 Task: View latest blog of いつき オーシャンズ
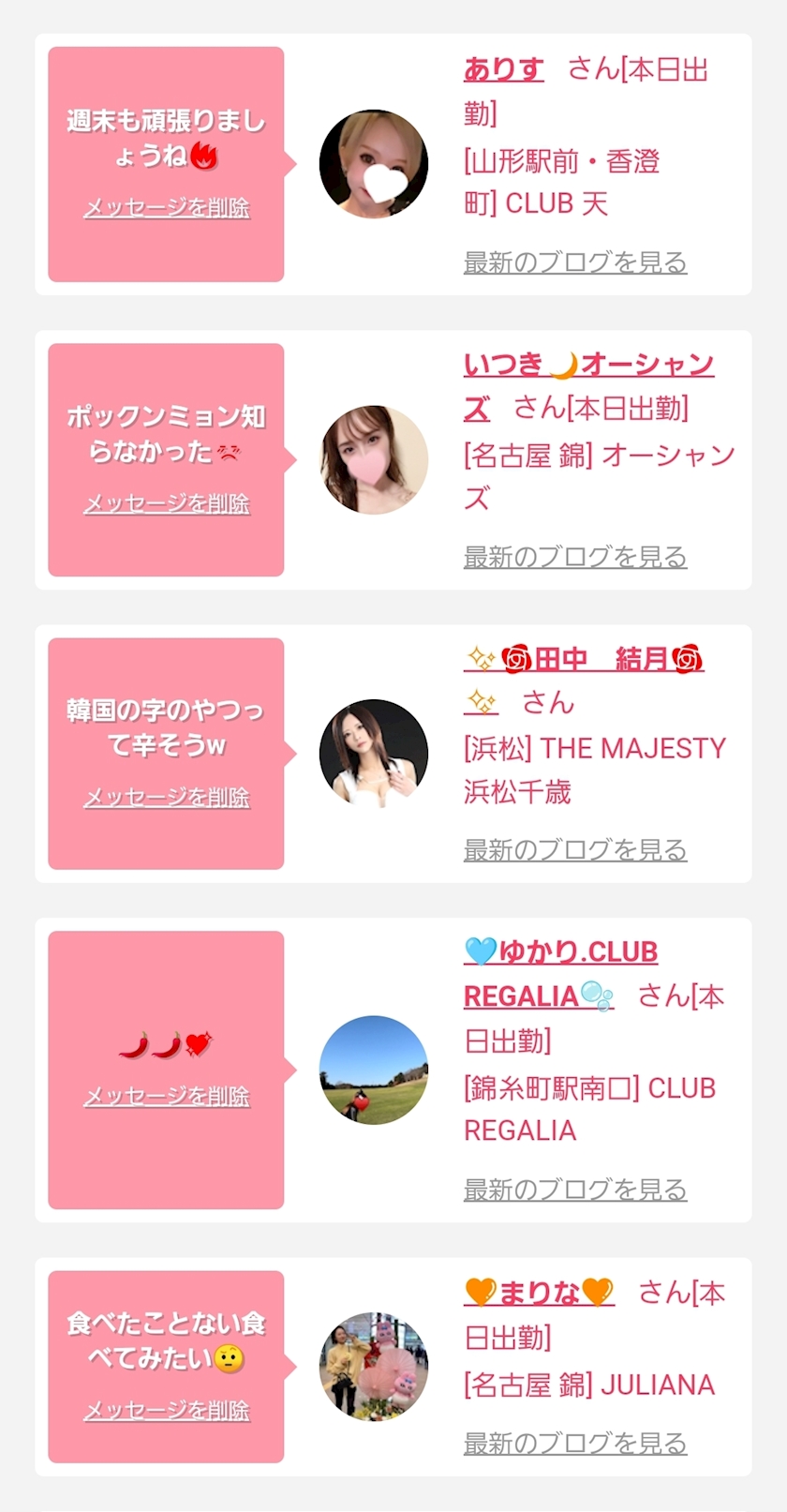click(x=575, y=557)
